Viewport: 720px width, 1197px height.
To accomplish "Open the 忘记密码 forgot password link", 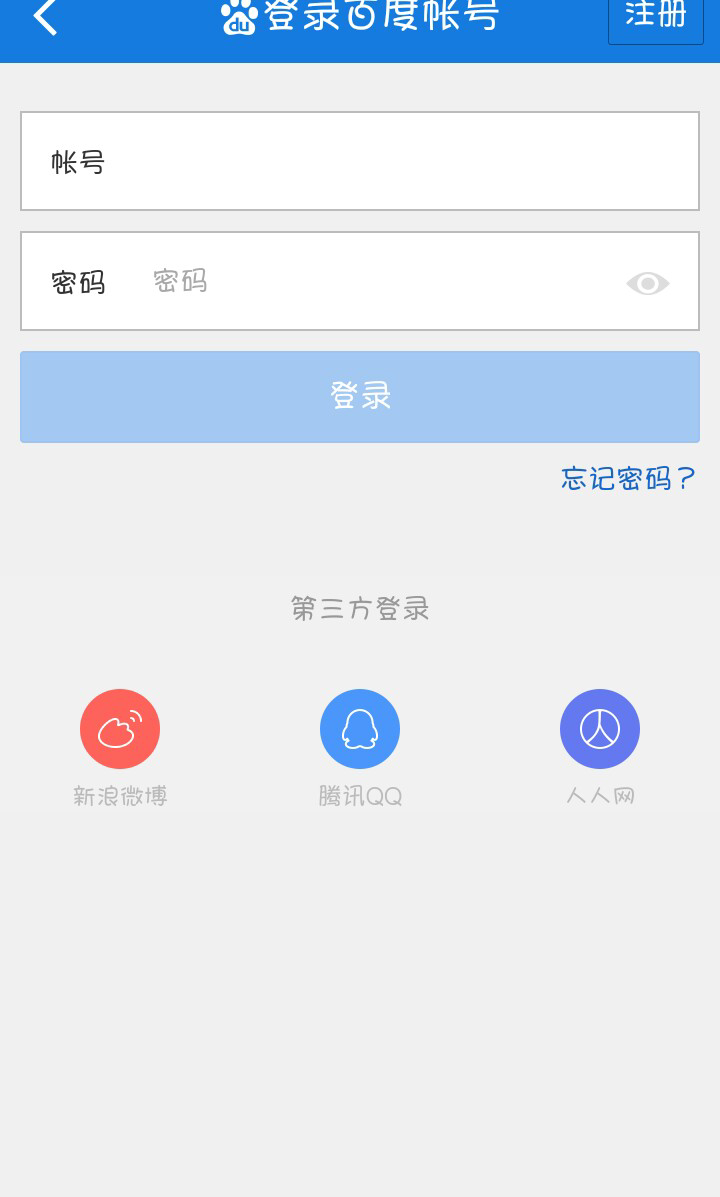I will (x=628, y=478).
